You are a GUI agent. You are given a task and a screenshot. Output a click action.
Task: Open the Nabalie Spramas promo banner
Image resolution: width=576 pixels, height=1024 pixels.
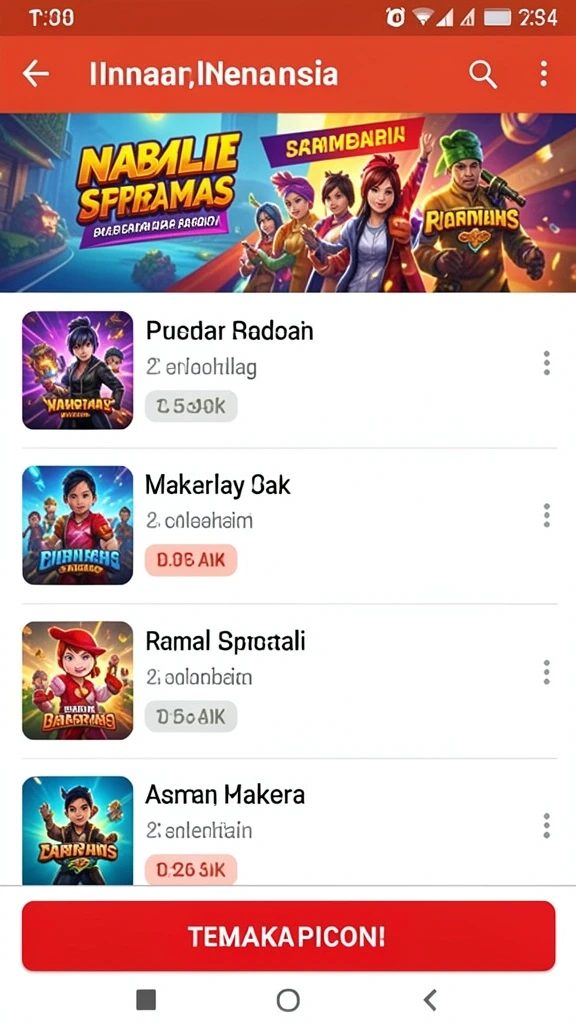(x=288, y=202)
